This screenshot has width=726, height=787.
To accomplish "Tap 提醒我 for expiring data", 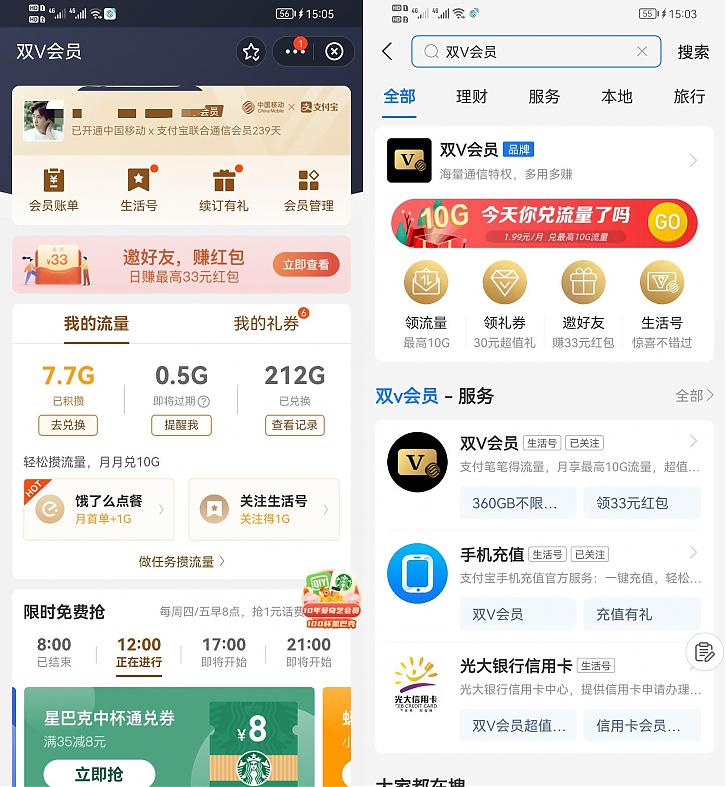I will tap(181, 425).
